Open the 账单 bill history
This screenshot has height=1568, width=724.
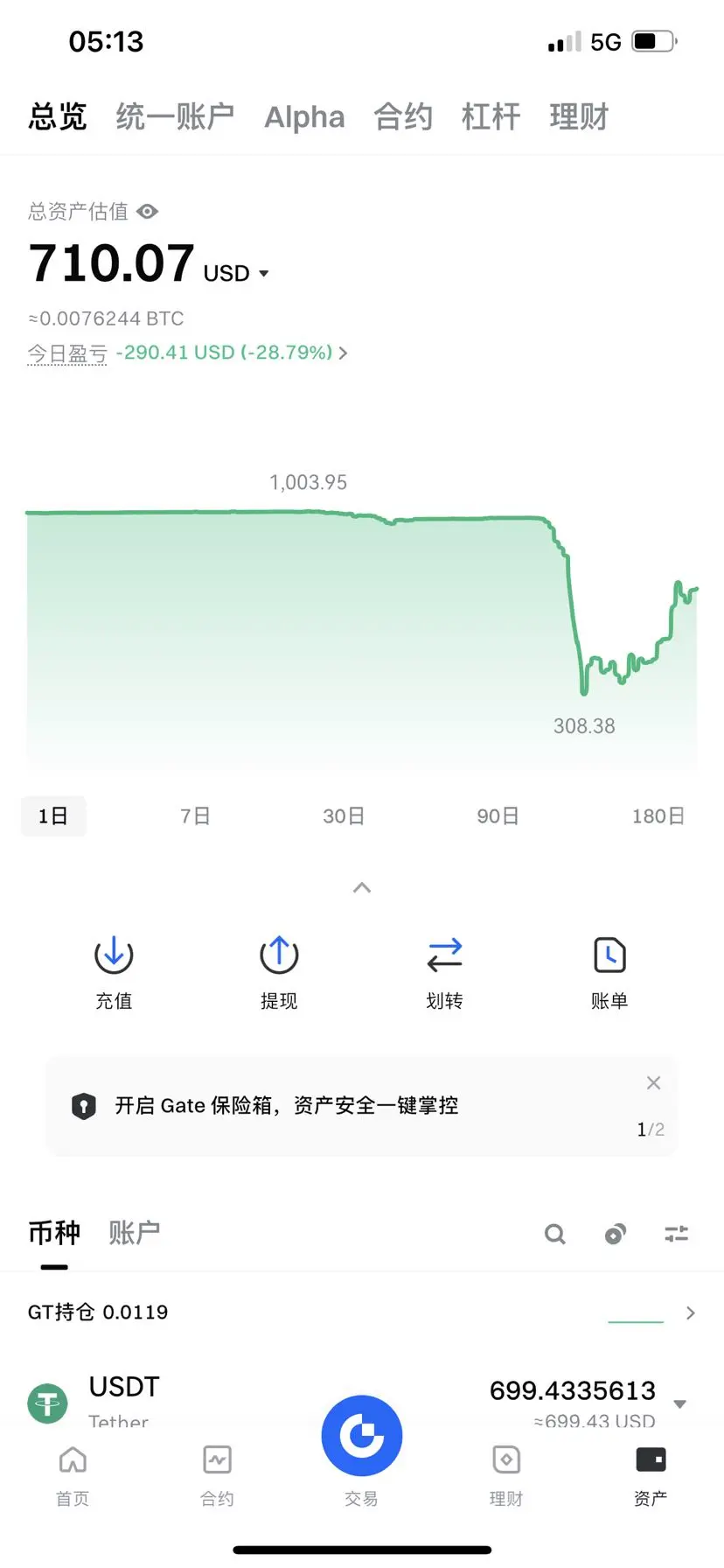click(x=609, y=973)
